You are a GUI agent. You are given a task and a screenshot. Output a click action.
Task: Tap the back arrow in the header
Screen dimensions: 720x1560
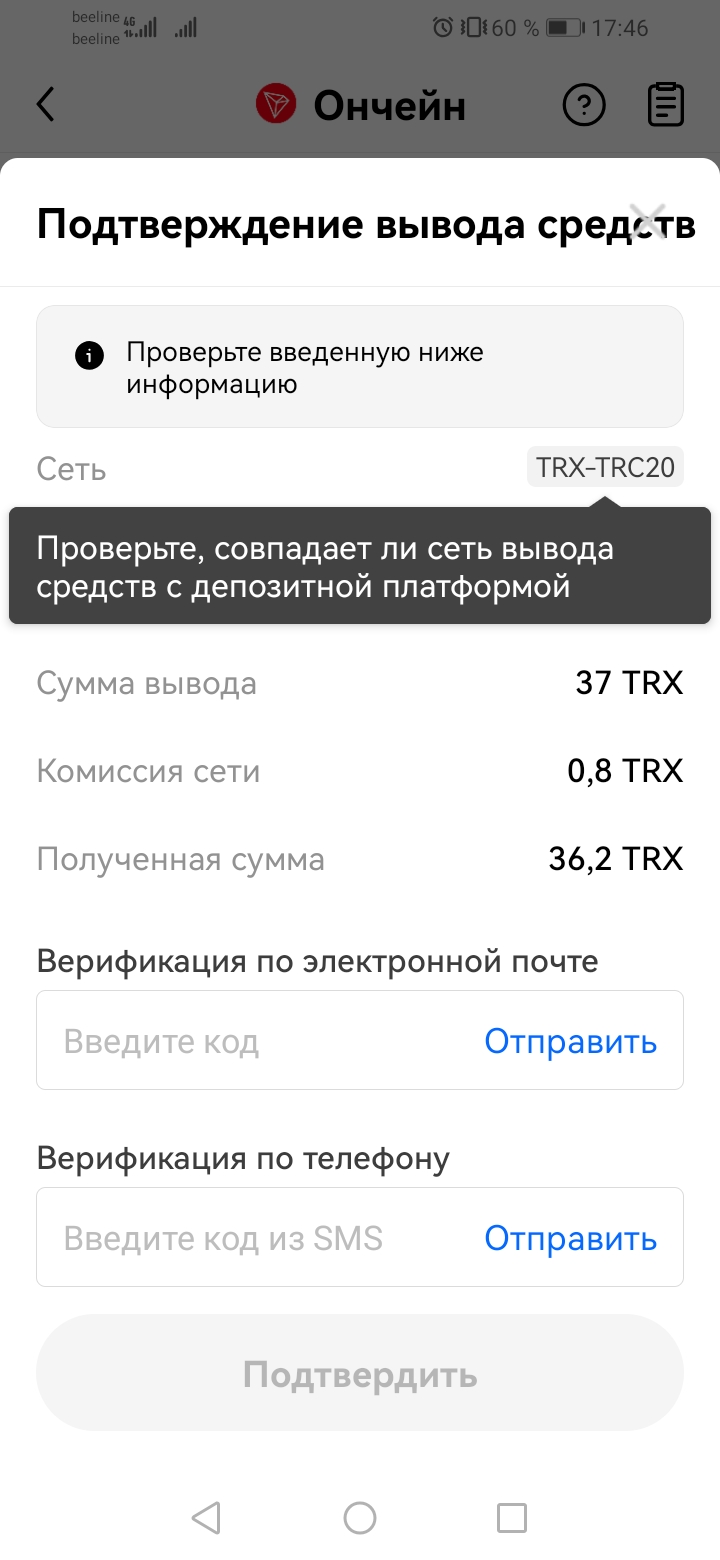pos(45,104)
